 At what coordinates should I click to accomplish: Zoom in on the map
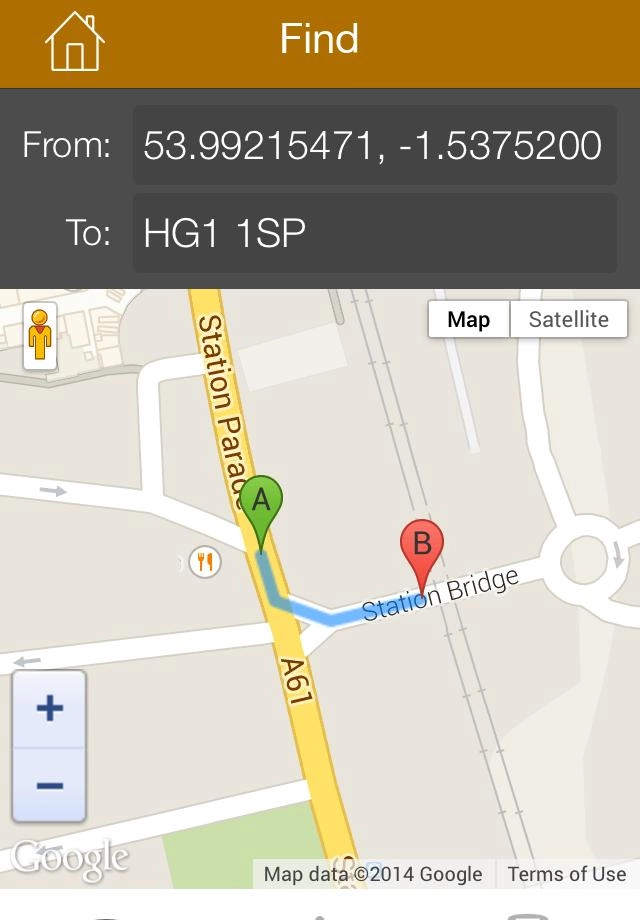pos(49,709)
